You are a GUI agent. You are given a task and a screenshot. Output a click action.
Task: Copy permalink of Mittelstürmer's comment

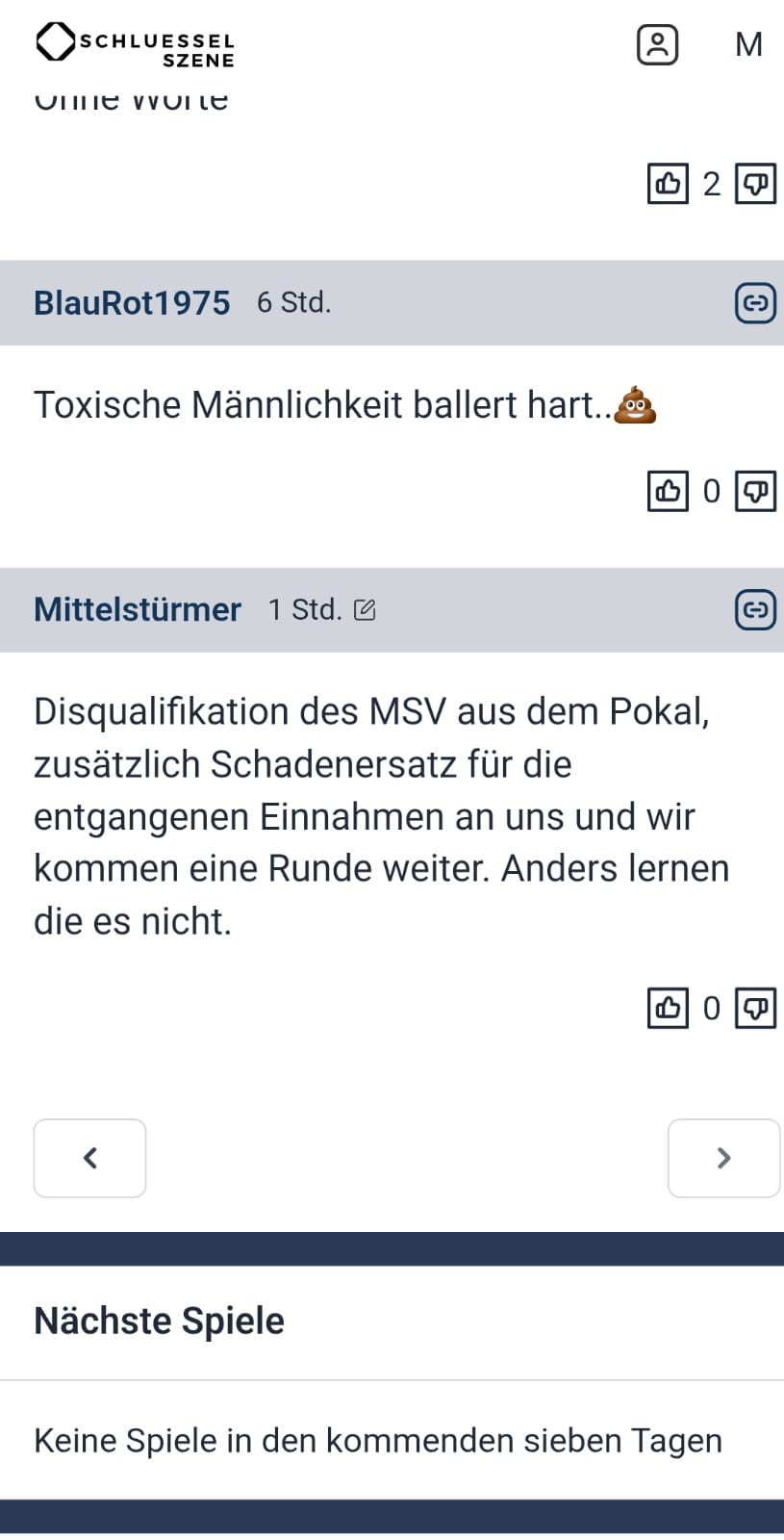click(x=755, y=610)
